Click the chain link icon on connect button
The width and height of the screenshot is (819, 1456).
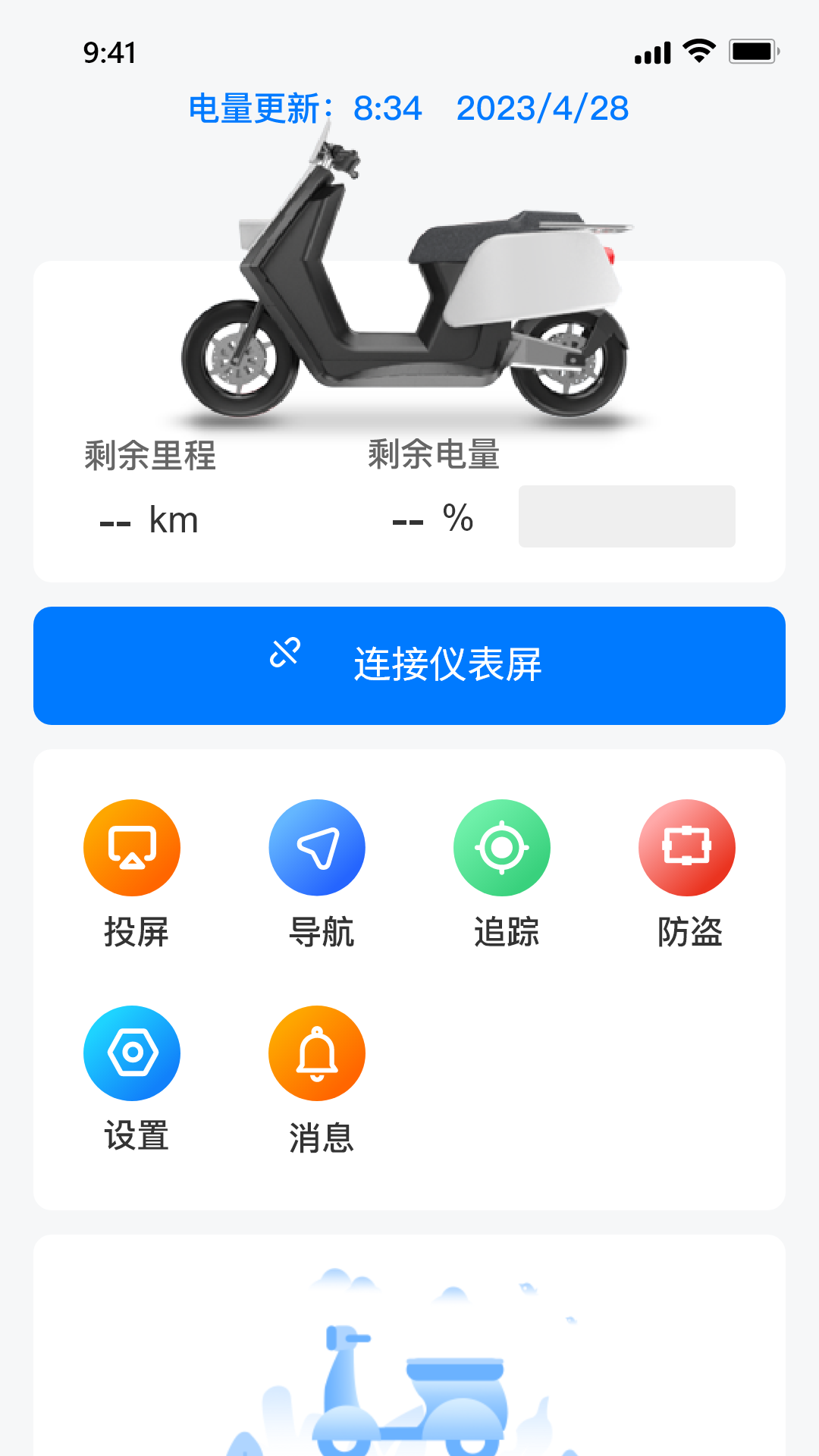click(285, 654)
